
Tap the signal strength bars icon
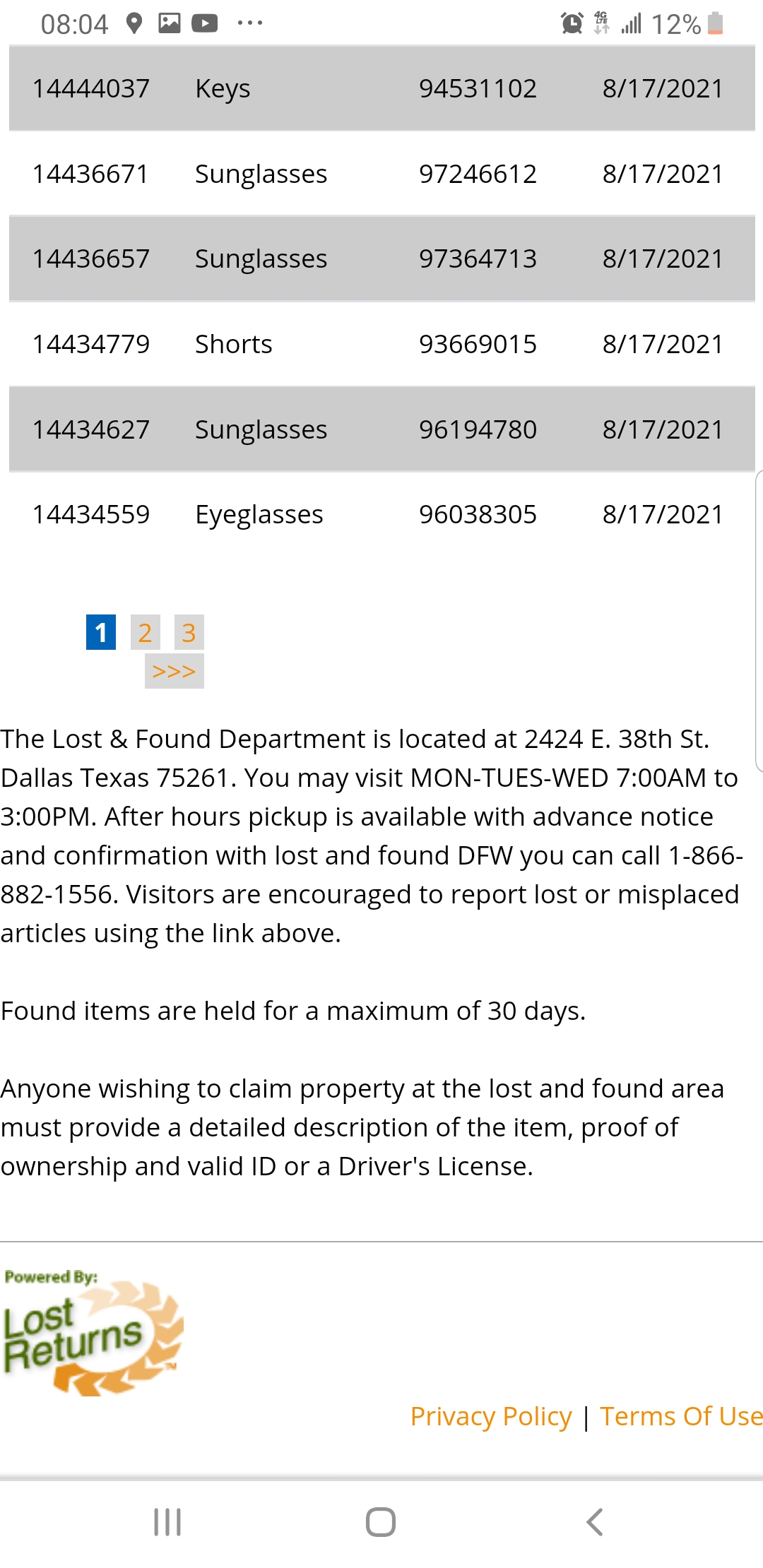631,22
